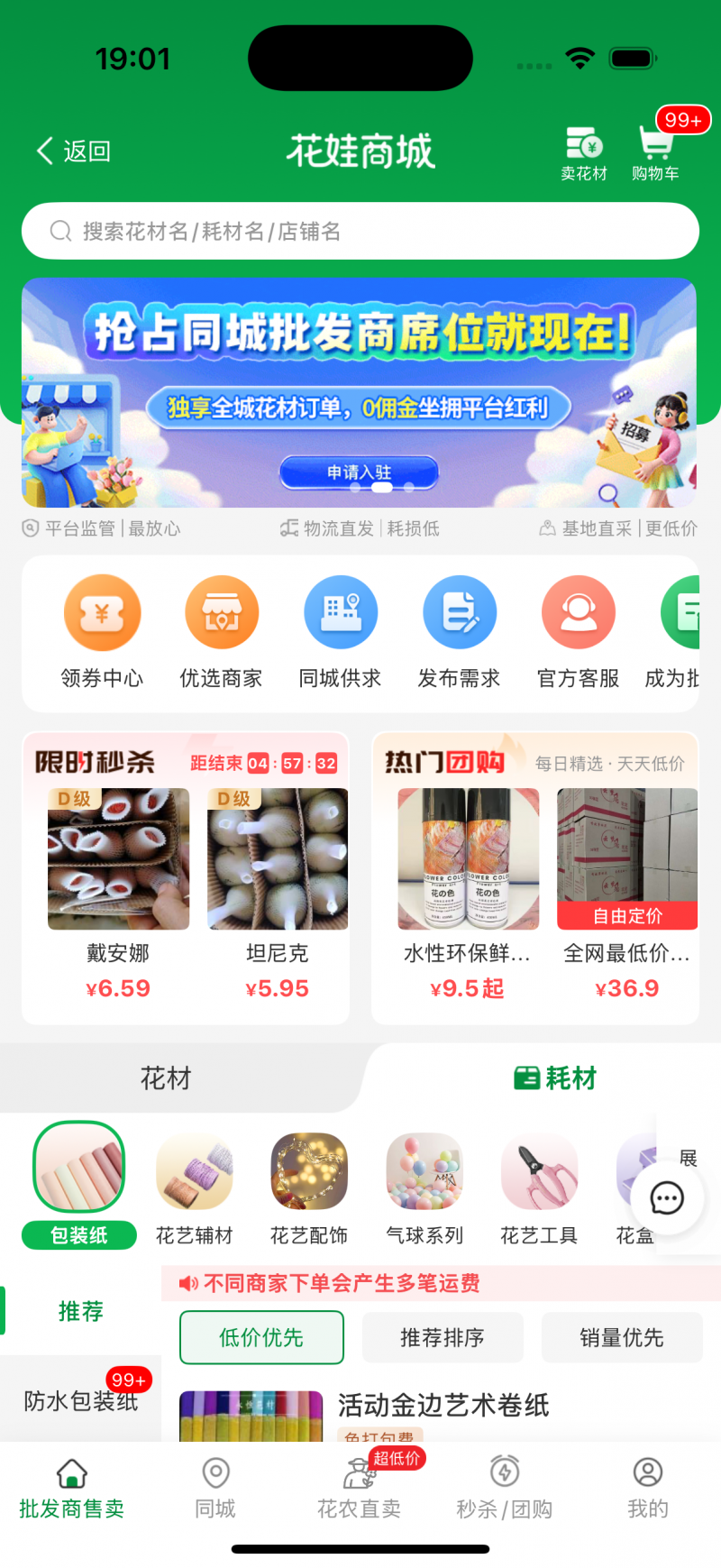Choose 推荐排序 sorting

point(443,1337)
